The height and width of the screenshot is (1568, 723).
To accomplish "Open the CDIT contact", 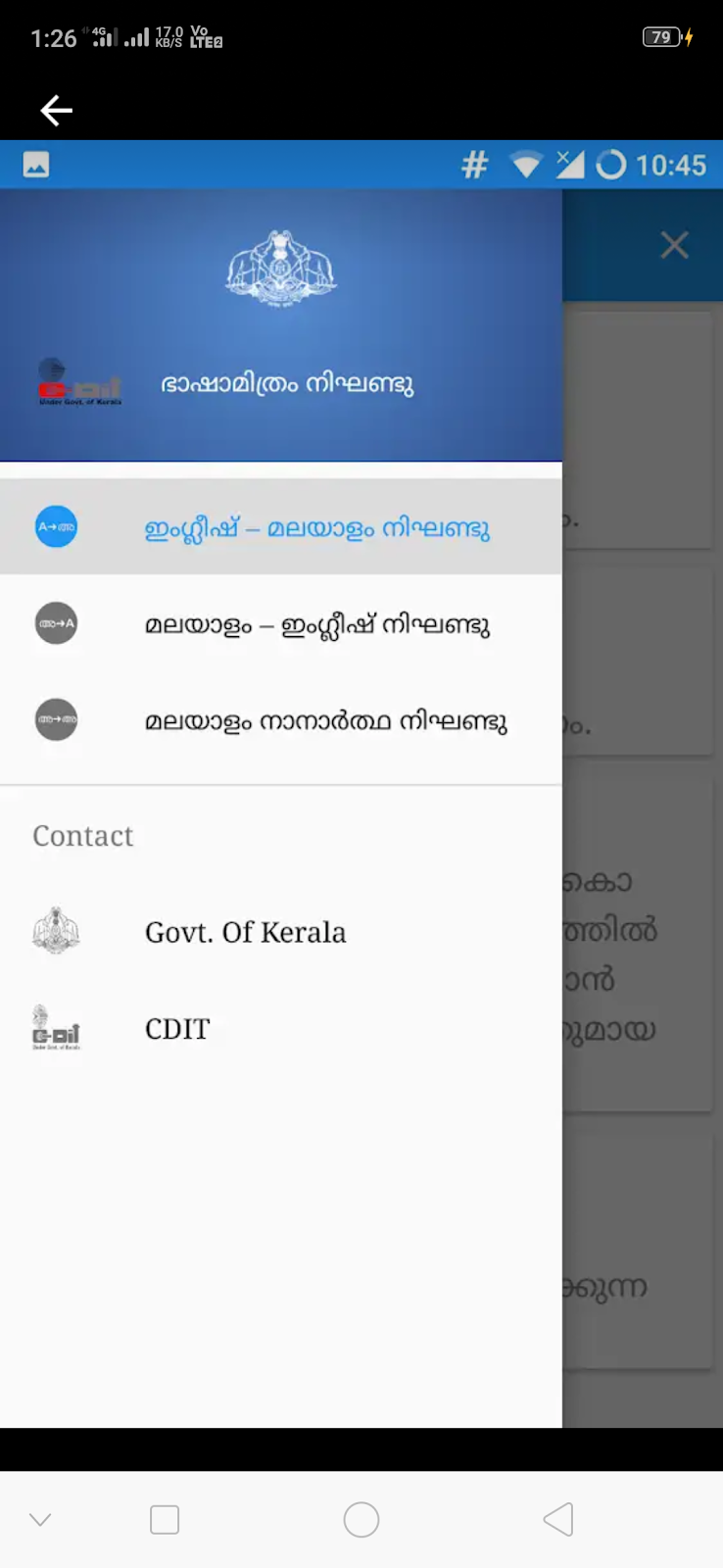I will click(x=177, y=1029).
